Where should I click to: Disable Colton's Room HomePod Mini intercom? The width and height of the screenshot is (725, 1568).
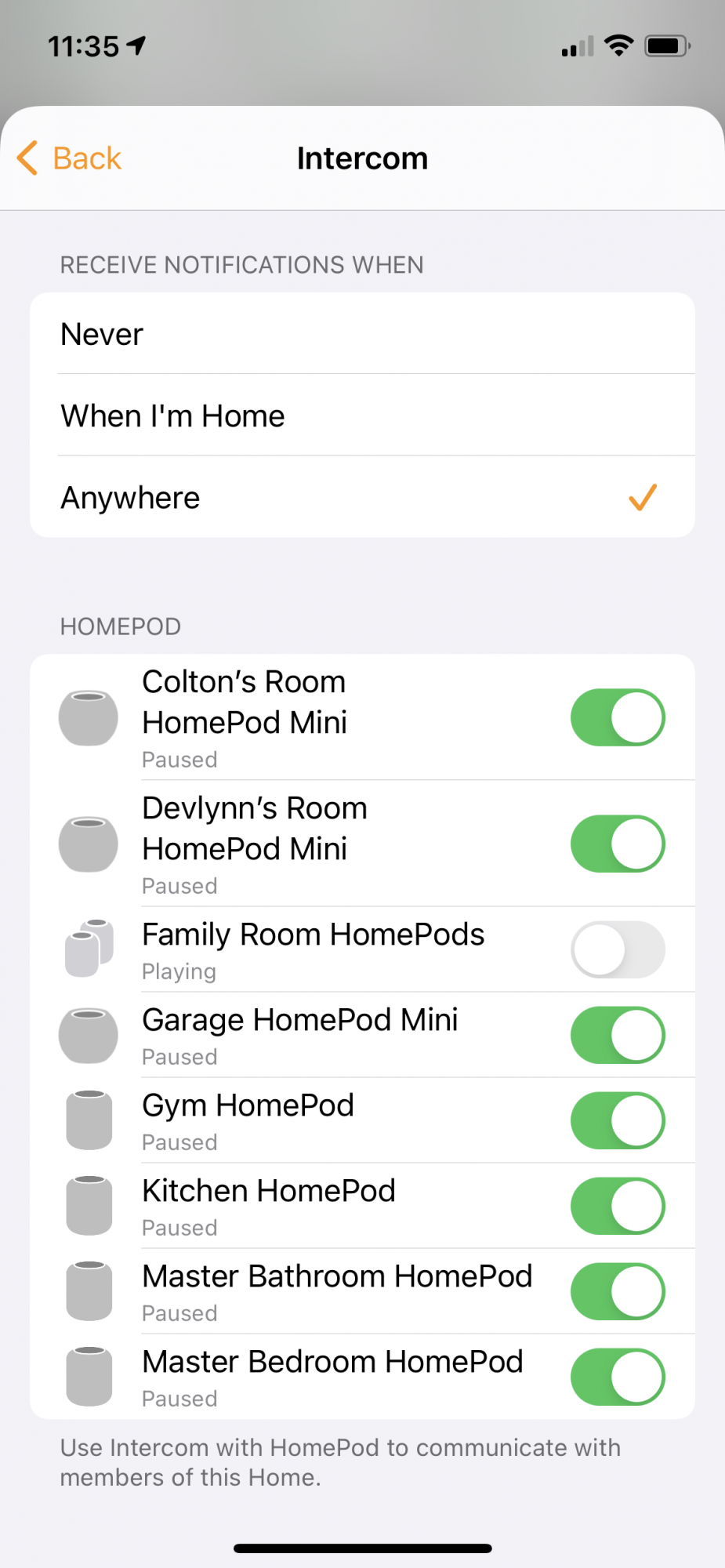click(x=618, y=717)
